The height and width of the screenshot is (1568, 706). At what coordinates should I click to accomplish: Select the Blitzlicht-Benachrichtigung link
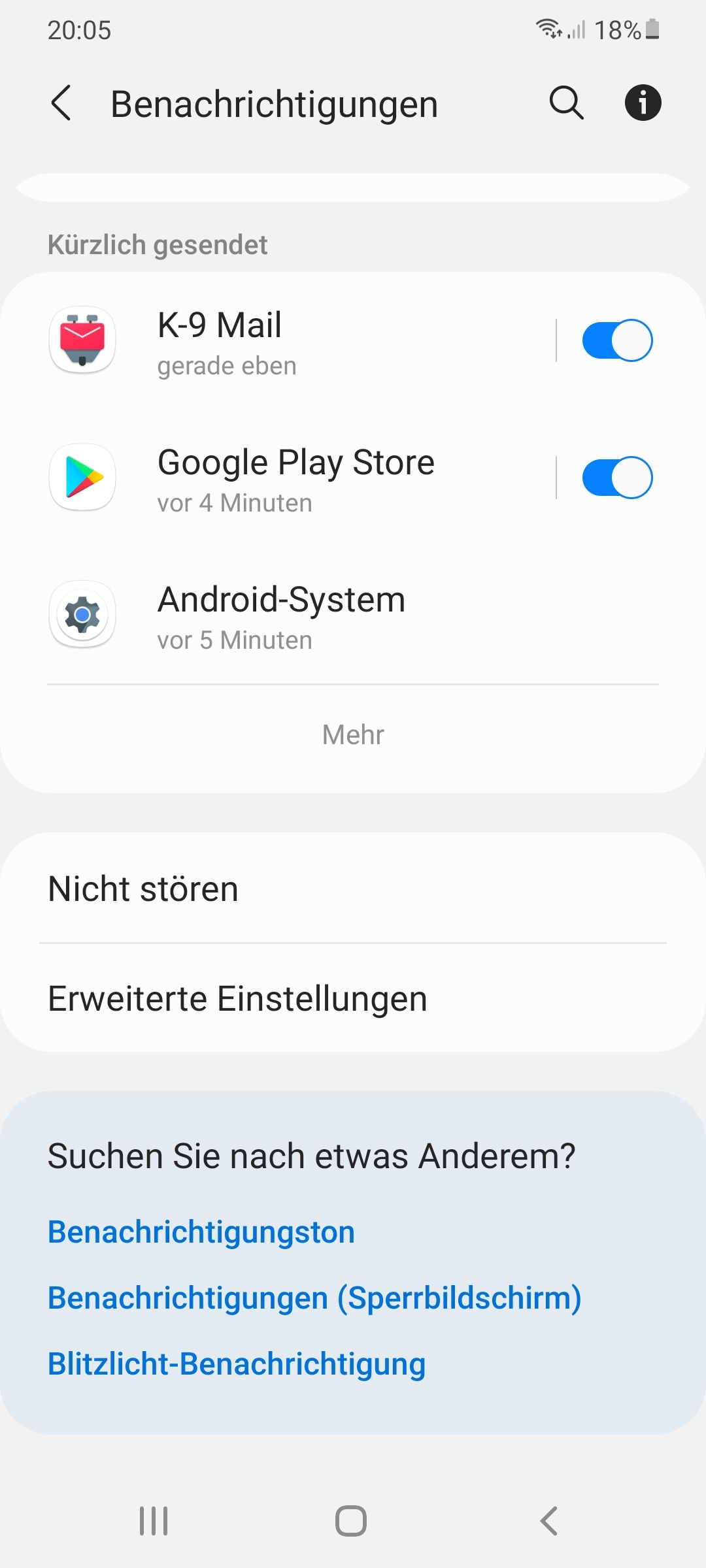tap(237, 1364)
